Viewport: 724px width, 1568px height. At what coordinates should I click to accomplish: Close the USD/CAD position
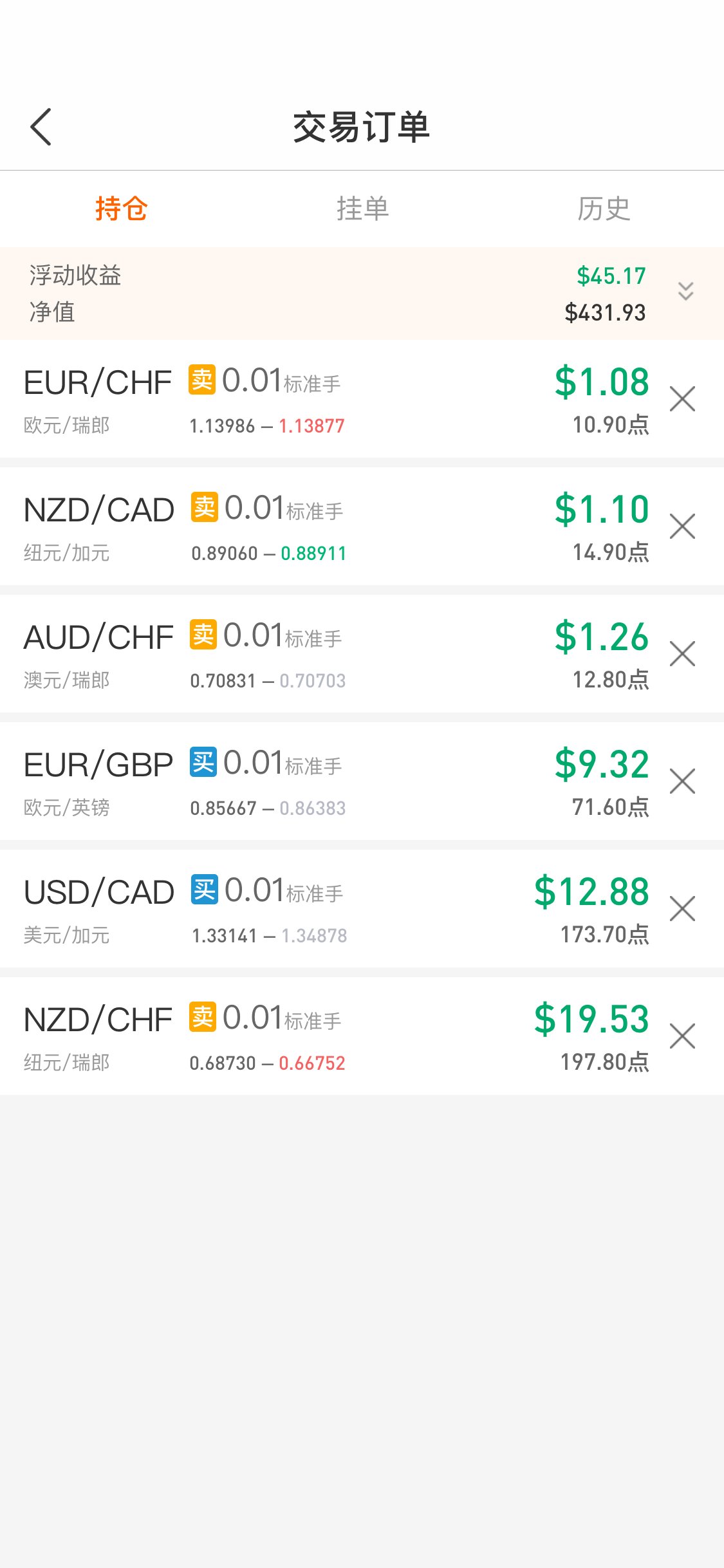coord(682,909)
